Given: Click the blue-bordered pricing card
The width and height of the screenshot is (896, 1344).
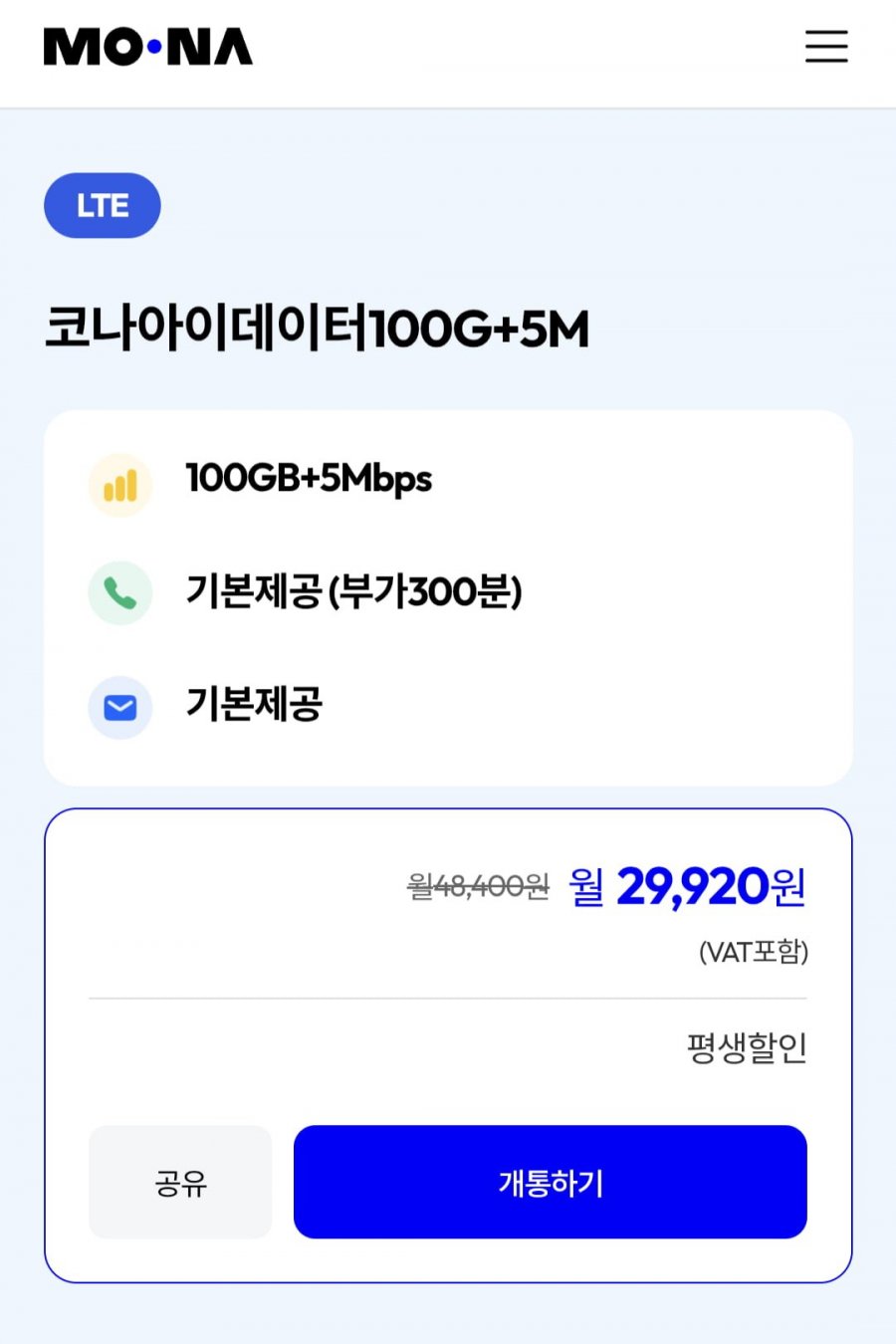Looking at the screenshot, I should (448, 1042).
